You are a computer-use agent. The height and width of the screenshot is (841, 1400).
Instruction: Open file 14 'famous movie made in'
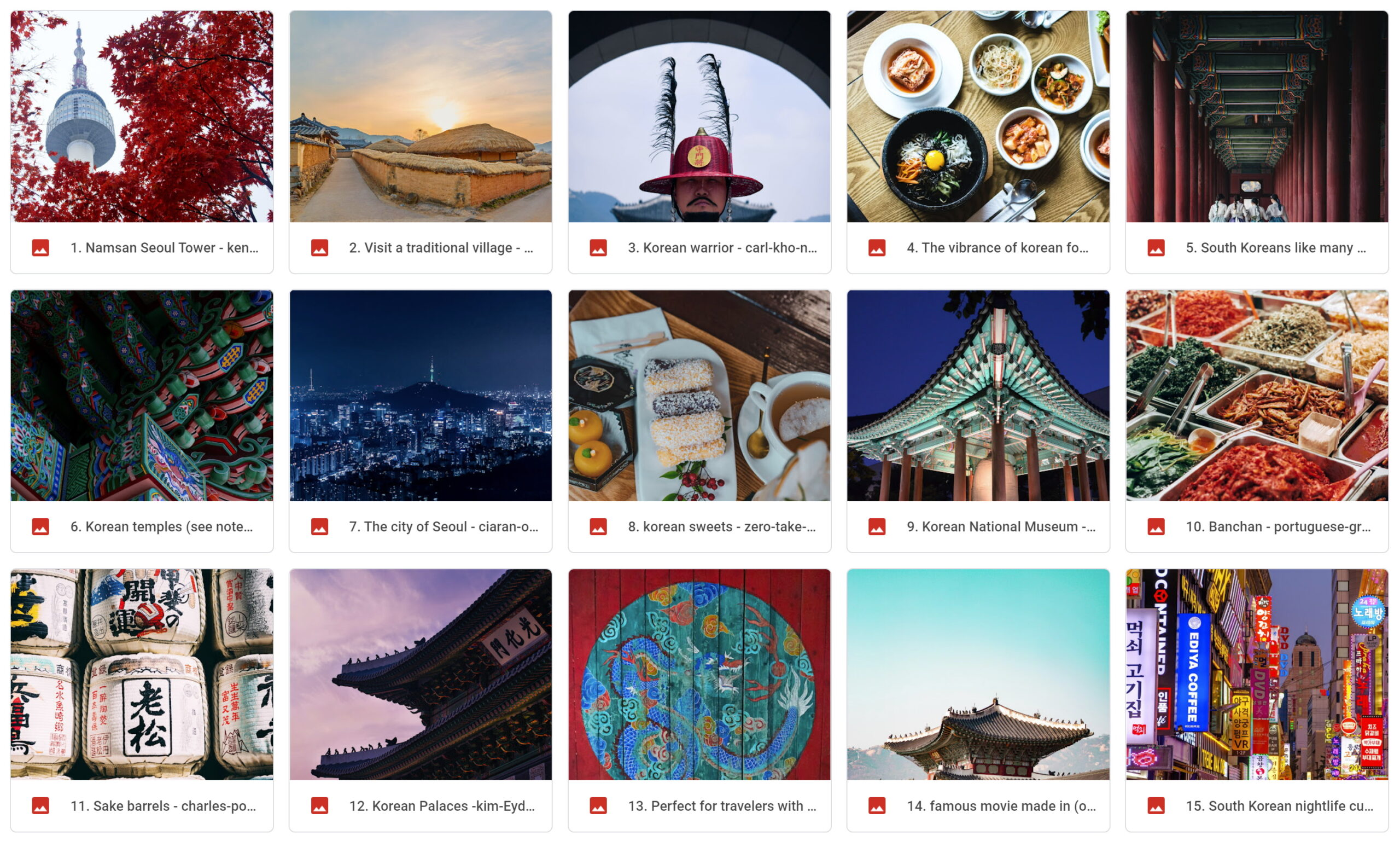(x=978, y=674)
